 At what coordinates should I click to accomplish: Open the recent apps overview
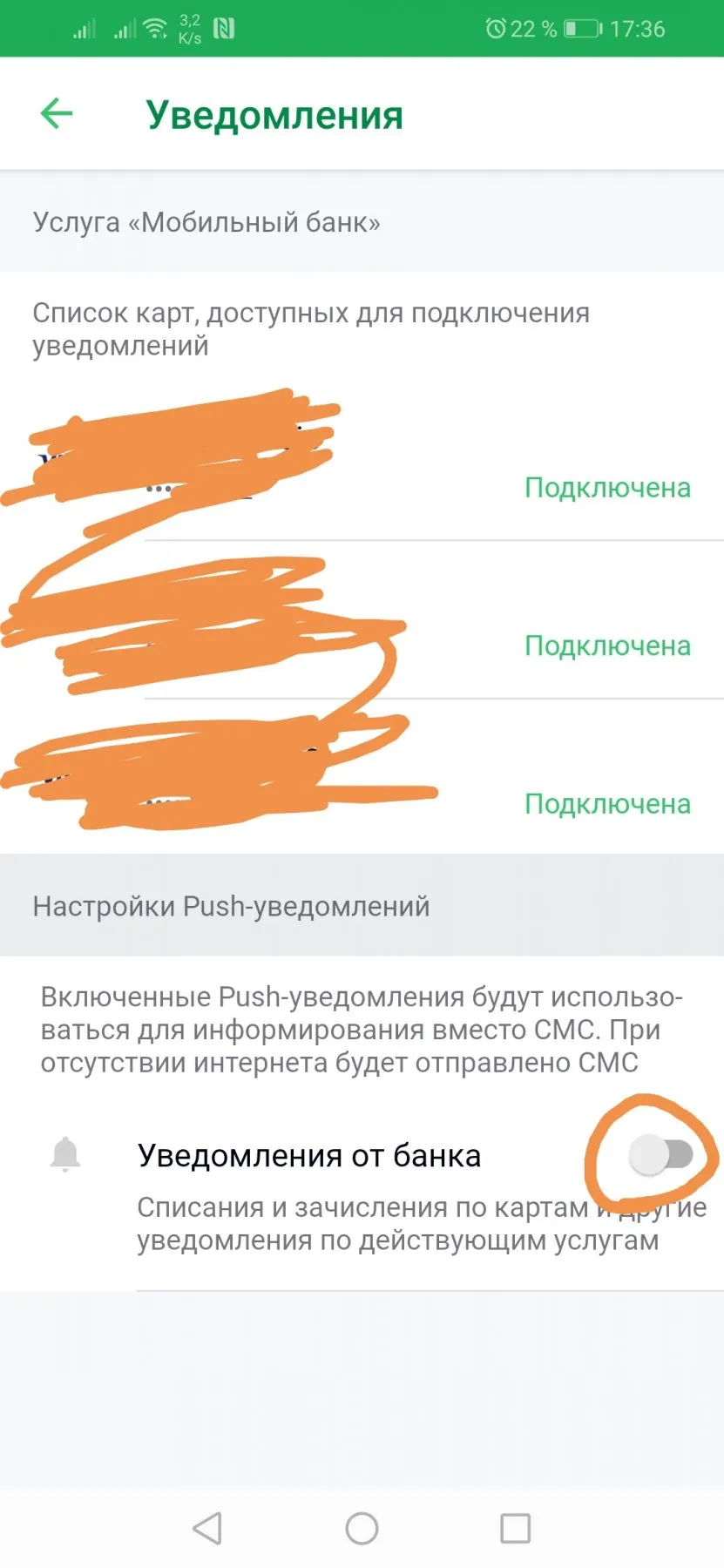pos(515,1528)
